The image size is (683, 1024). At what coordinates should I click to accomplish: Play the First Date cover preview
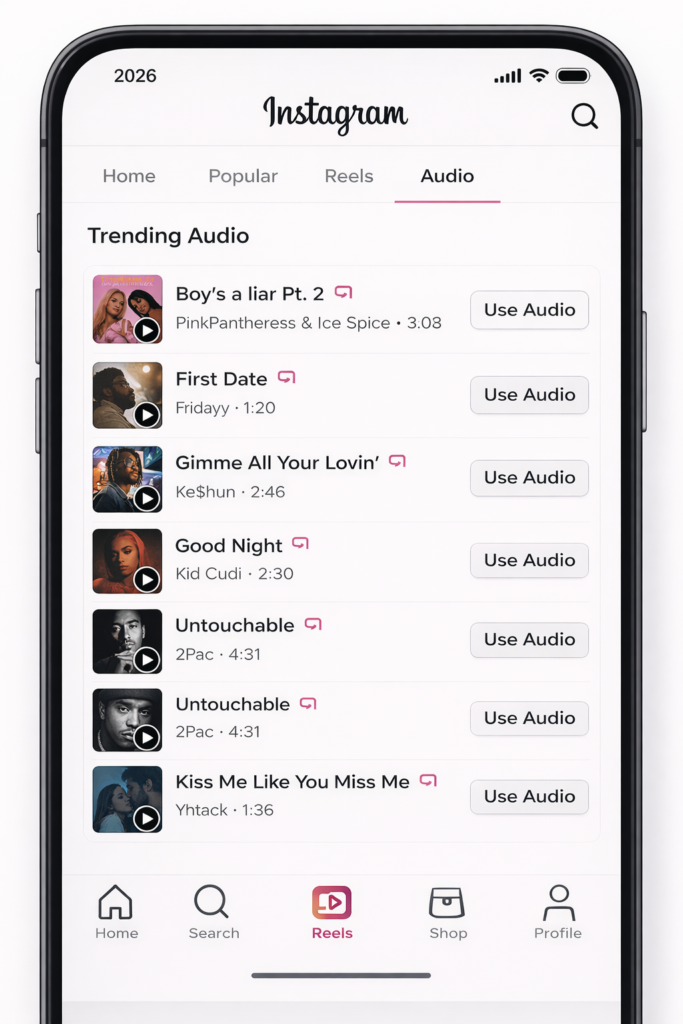point(147,415)
